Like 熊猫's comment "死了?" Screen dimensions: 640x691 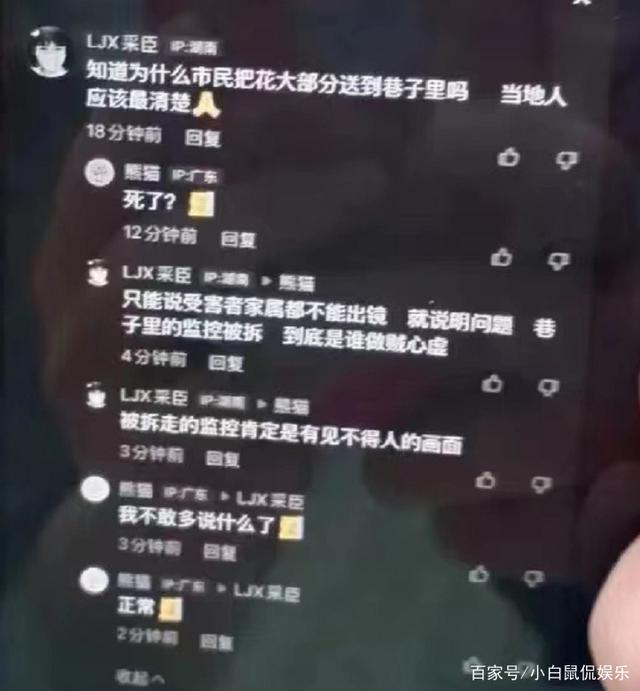coord(502,257)
